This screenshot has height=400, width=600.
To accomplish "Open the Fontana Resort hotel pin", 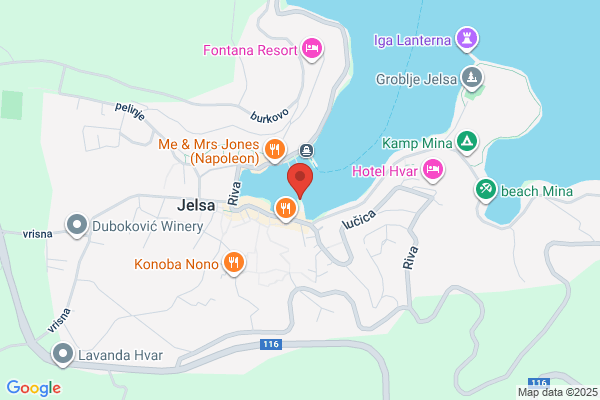I will (312, 49).
